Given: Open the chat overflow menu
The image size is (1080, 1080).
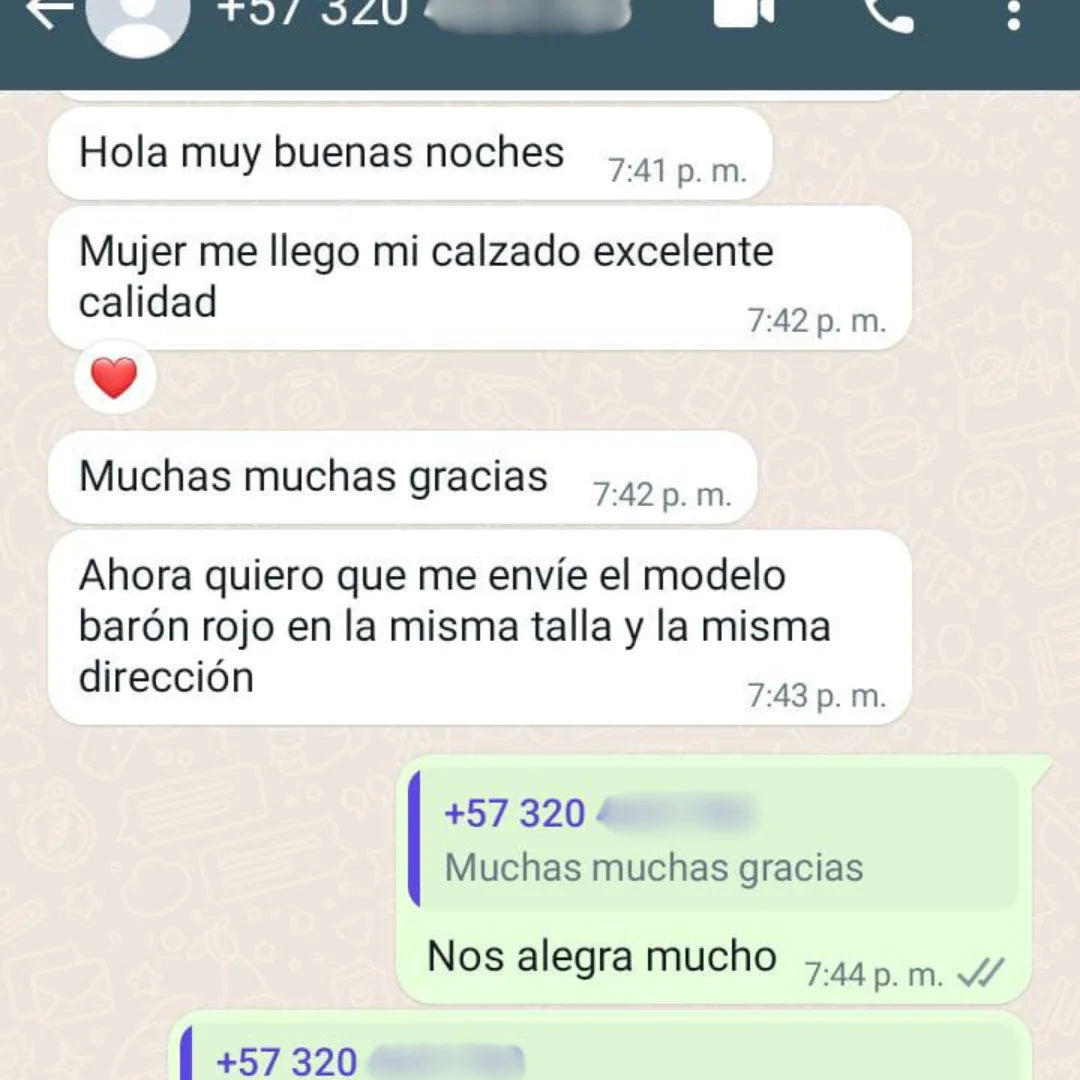Looking at the screenshot, I should click(1014, 14).
